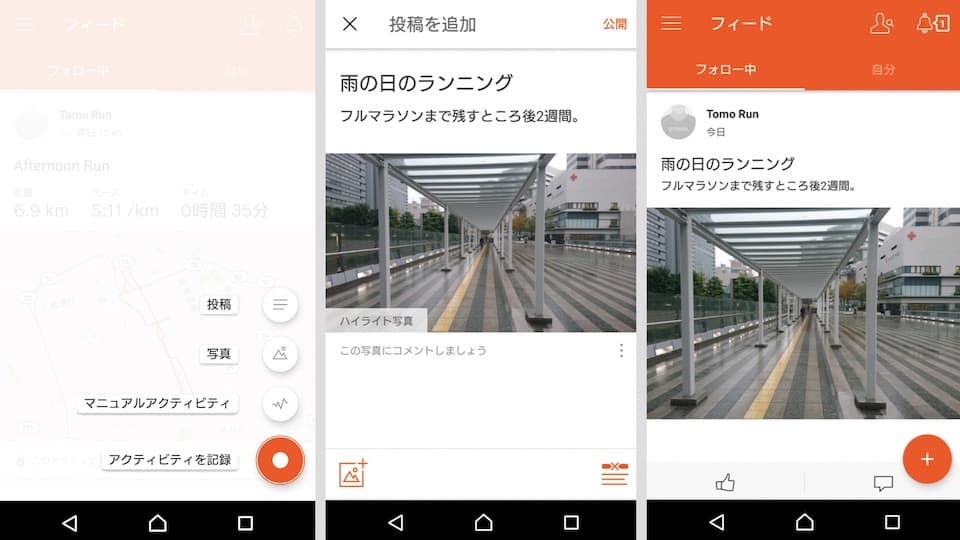The image size is (960, 540).
Task: Comment on the post via speech bubble
Action: coord(883,483)
